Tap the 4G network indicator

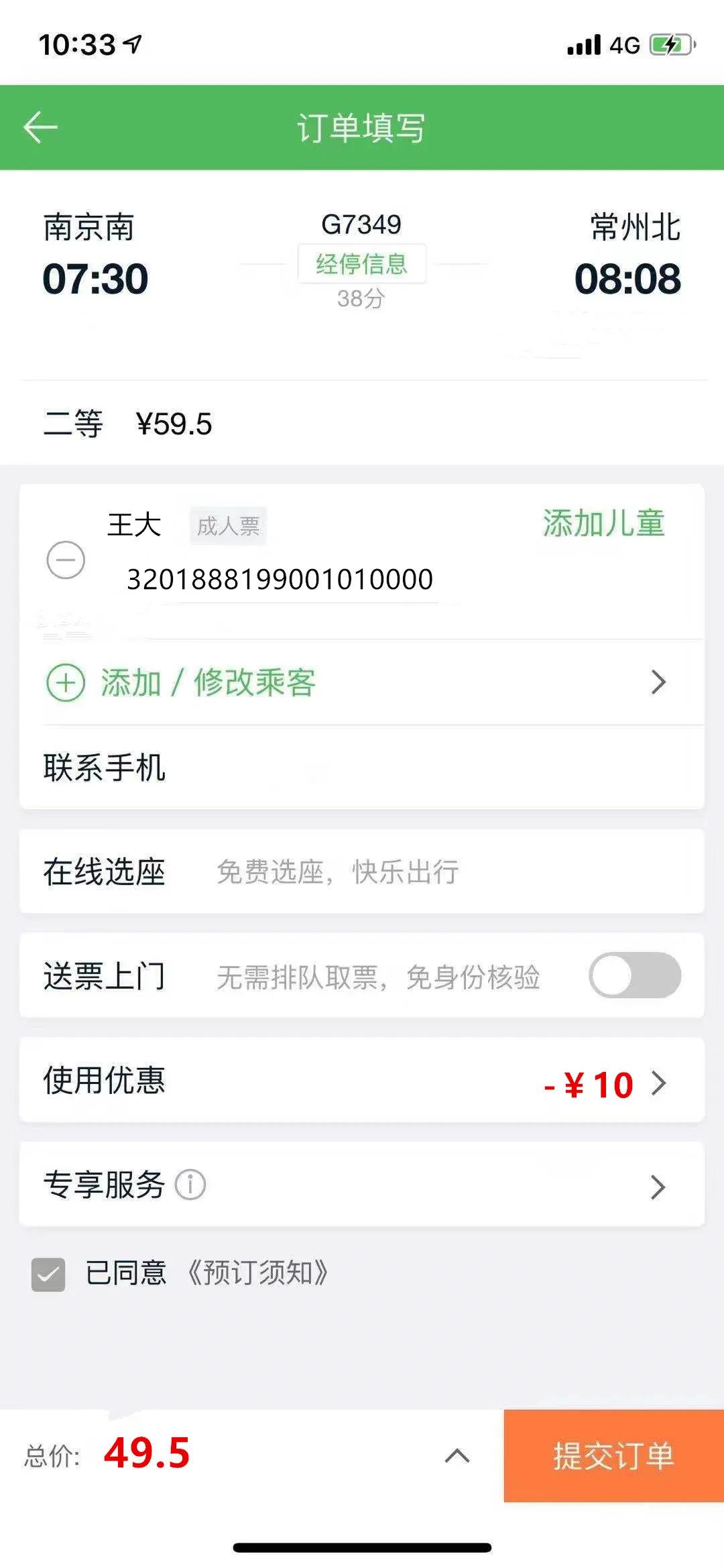pos(623,42)
